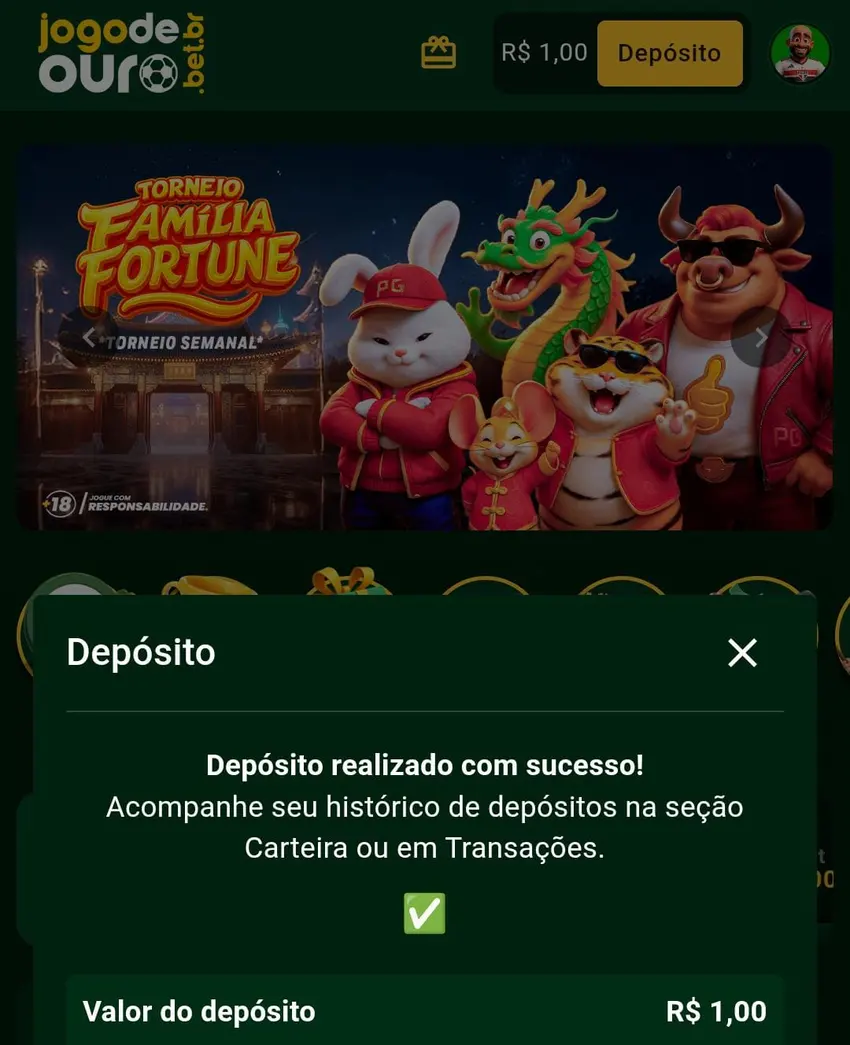Click the green checkmark in the success message
Screen dimensions: 850x1045
pos(425,911)
